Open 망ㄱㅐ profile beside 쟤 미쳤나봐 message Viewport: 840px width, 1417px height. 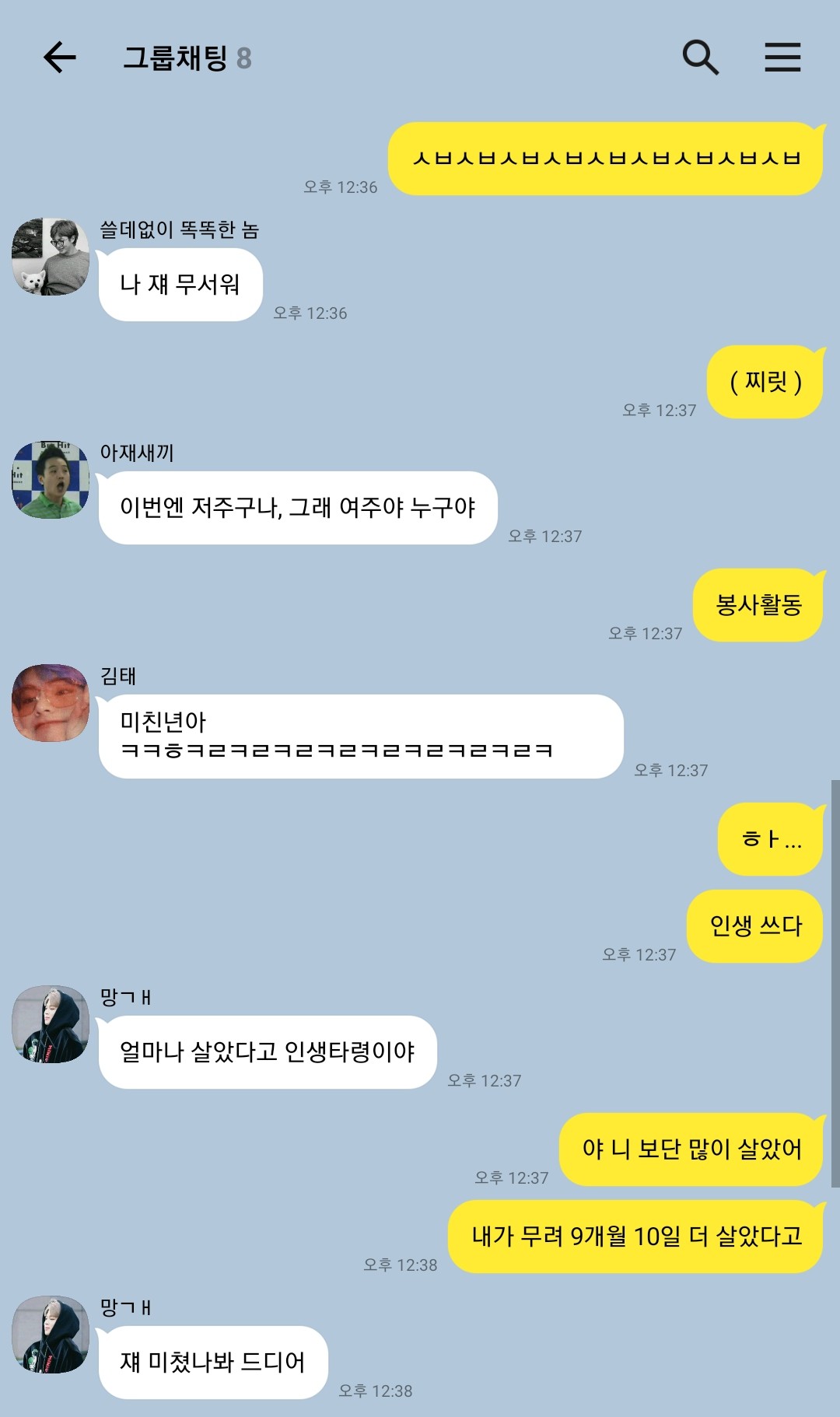51,1335
